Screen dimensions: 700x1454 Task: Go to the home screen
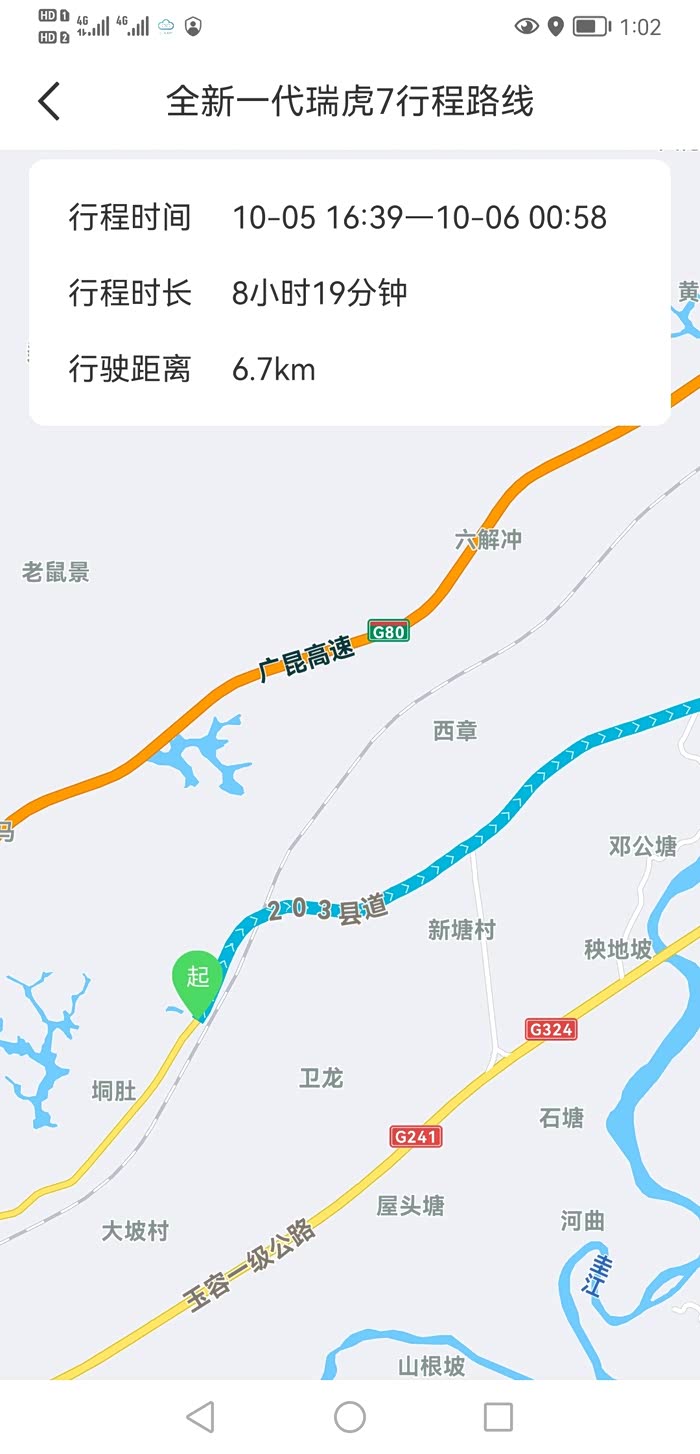pos(350,1417)
